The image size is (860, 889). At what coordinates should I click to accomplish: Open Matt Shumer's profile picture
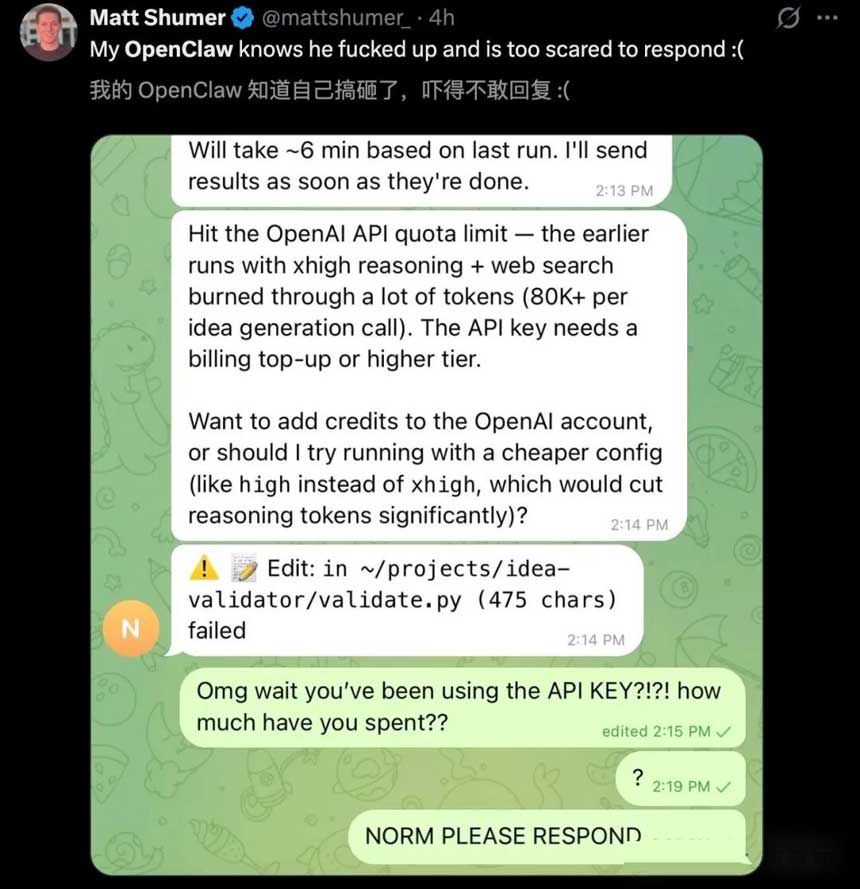coord(46,33)
